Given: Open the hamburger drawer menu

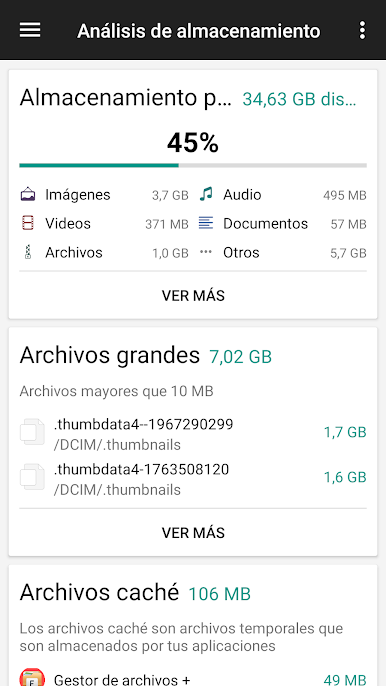Looking at the screenshot, I should pyautogui.click(x=30, y=30).
